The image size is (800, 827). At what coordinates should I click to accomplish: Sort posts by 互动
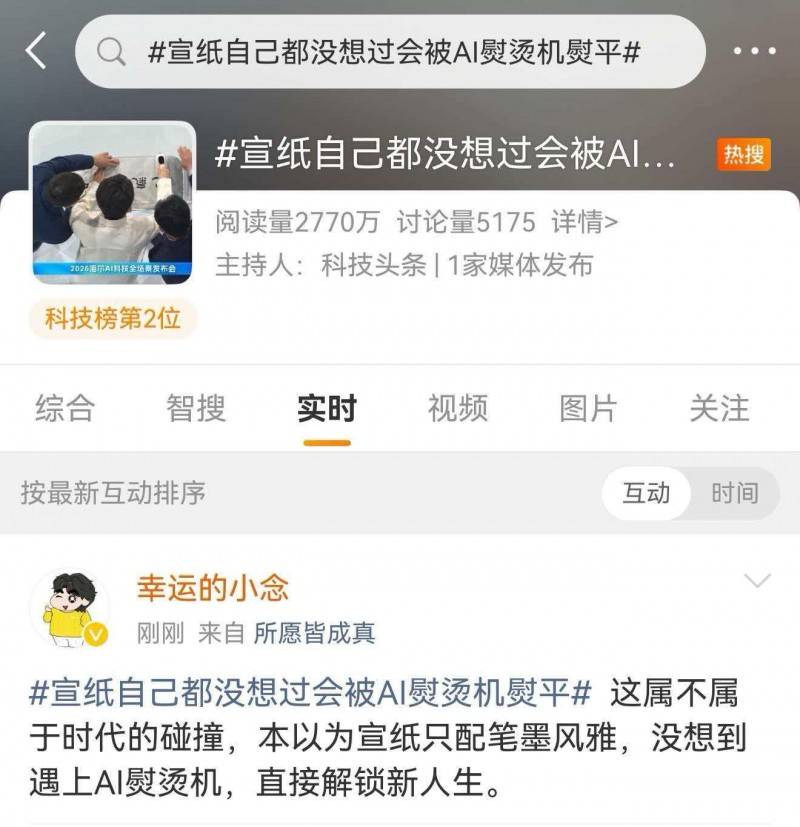tap(647, 493)
